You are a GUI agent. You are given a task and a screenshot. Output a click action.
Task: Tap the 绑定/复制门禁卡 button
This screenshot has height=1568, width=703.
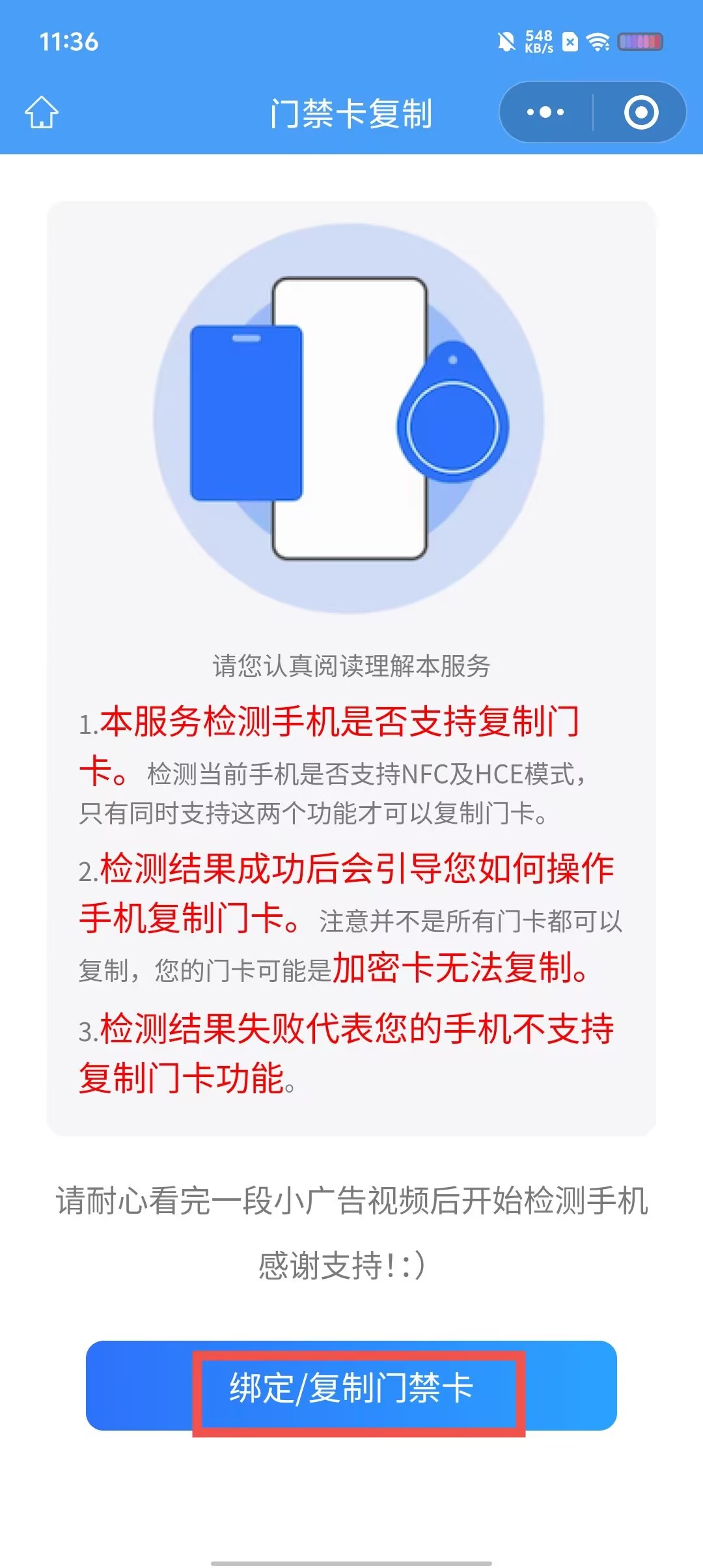tap(351, 1387)
